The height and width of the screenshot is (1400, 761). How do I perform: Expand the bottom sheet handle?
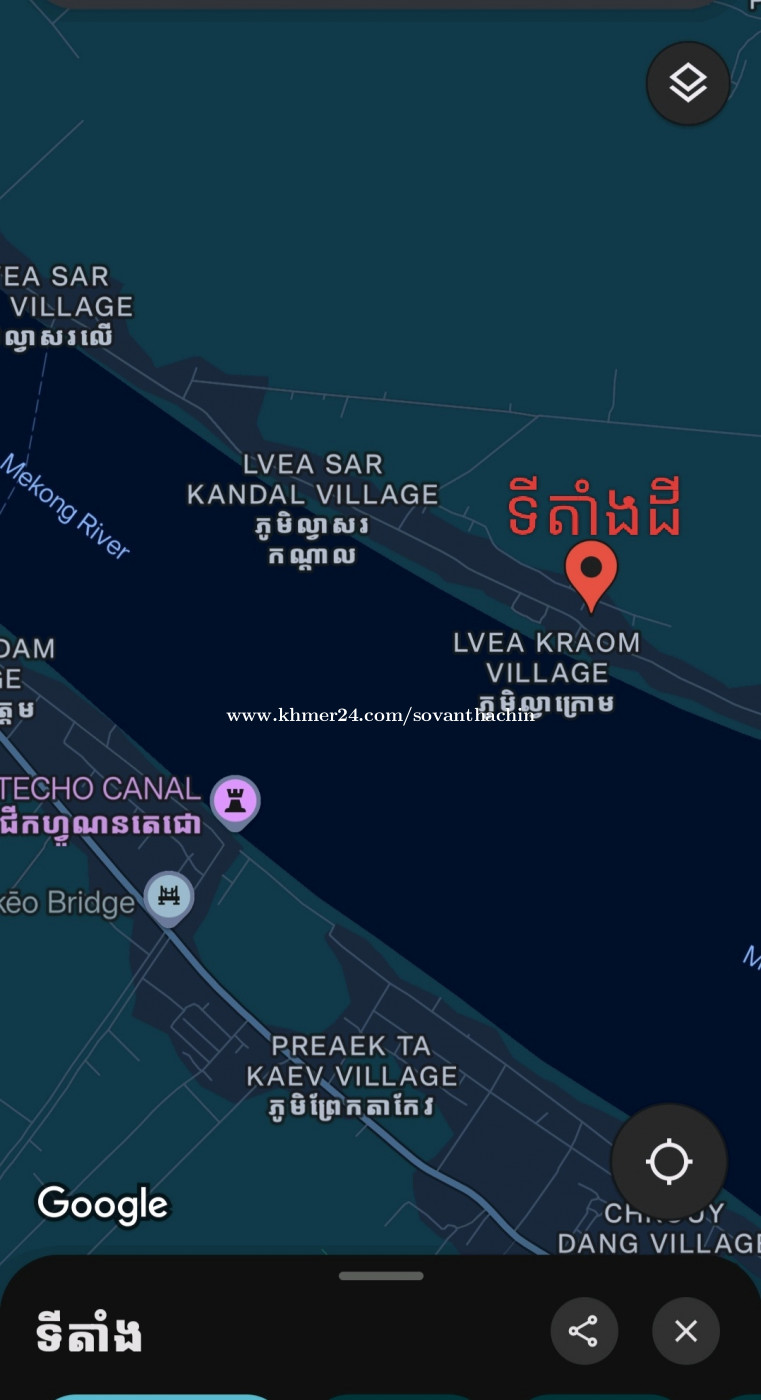[x=381, y=1276]
